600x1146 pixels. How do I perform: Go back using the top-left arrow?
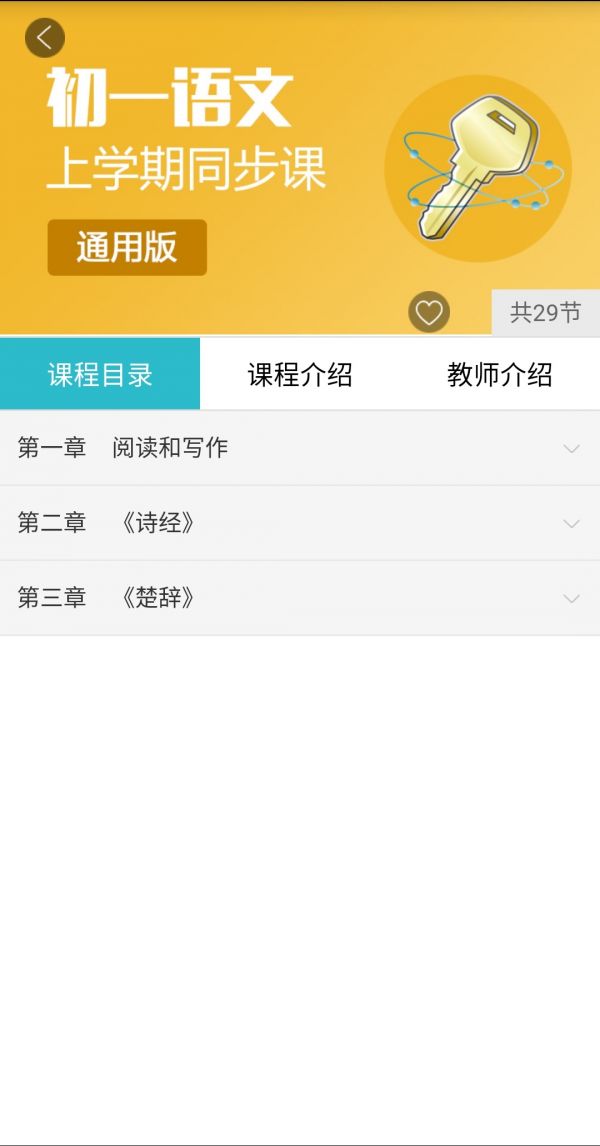coord(45,38)
